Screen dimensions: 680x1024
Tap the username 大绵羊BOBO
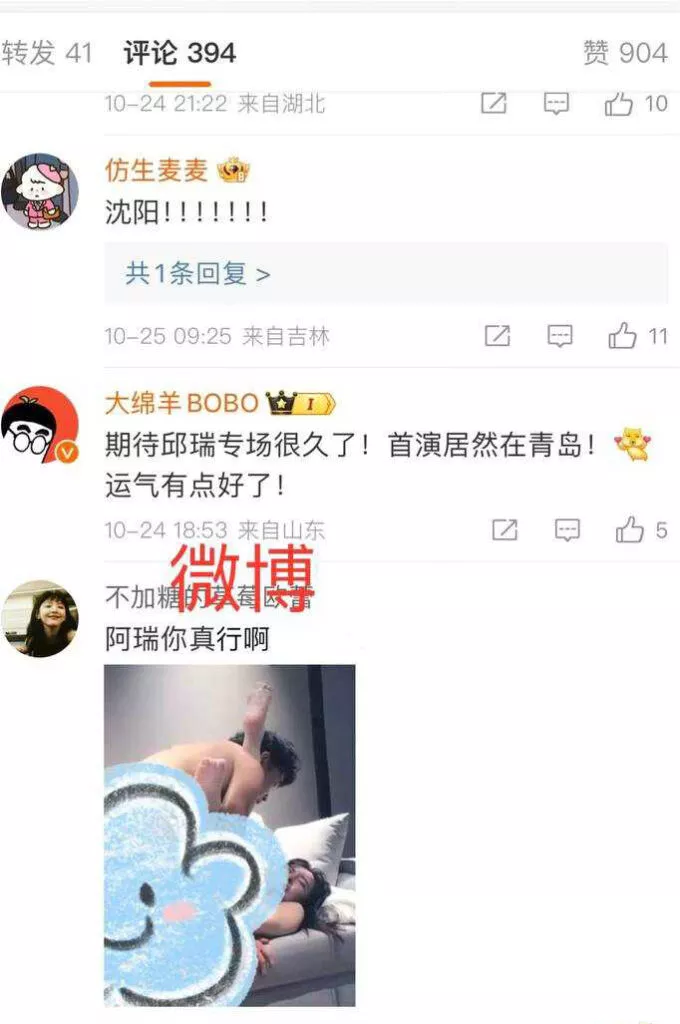(184, 404)
